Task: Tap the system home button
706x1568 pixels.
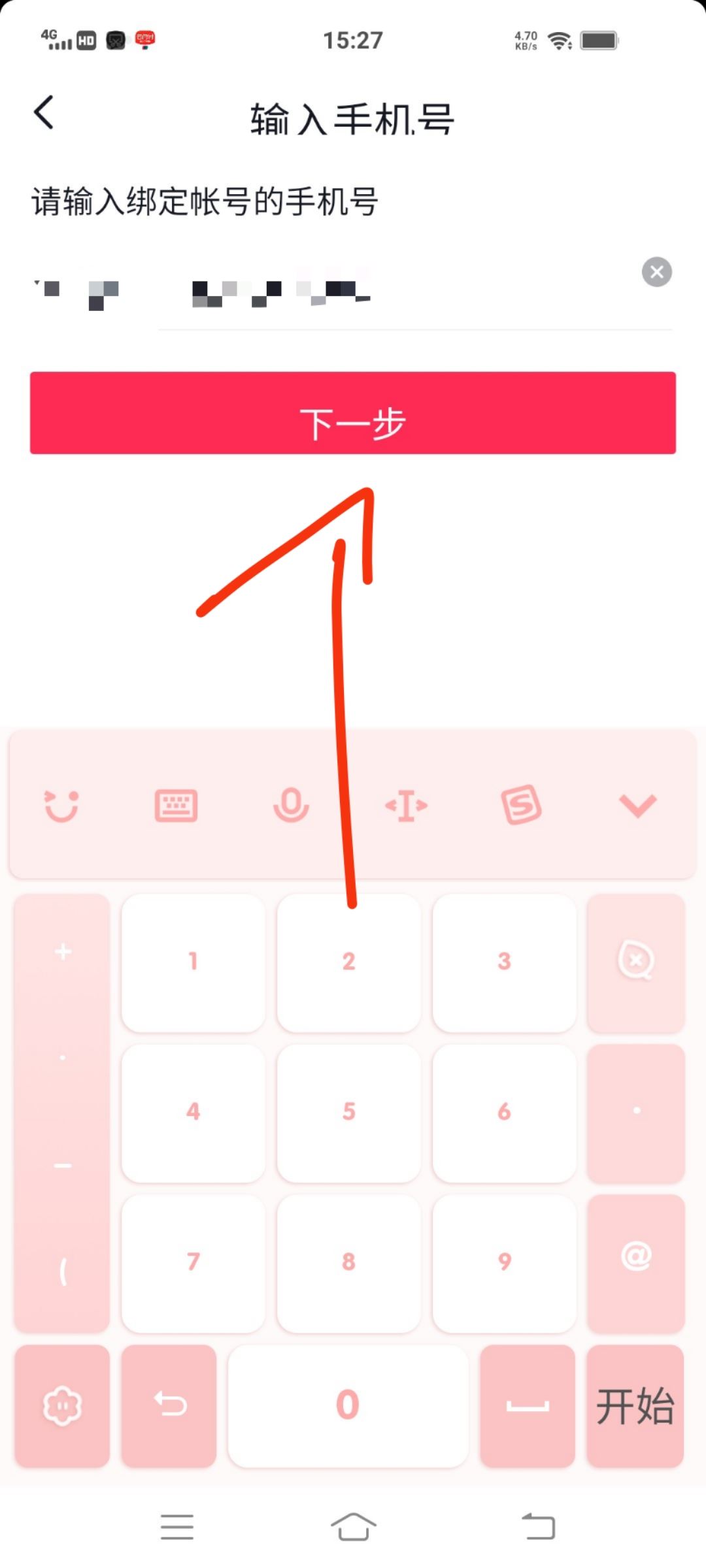Action: pos(353,1527)
